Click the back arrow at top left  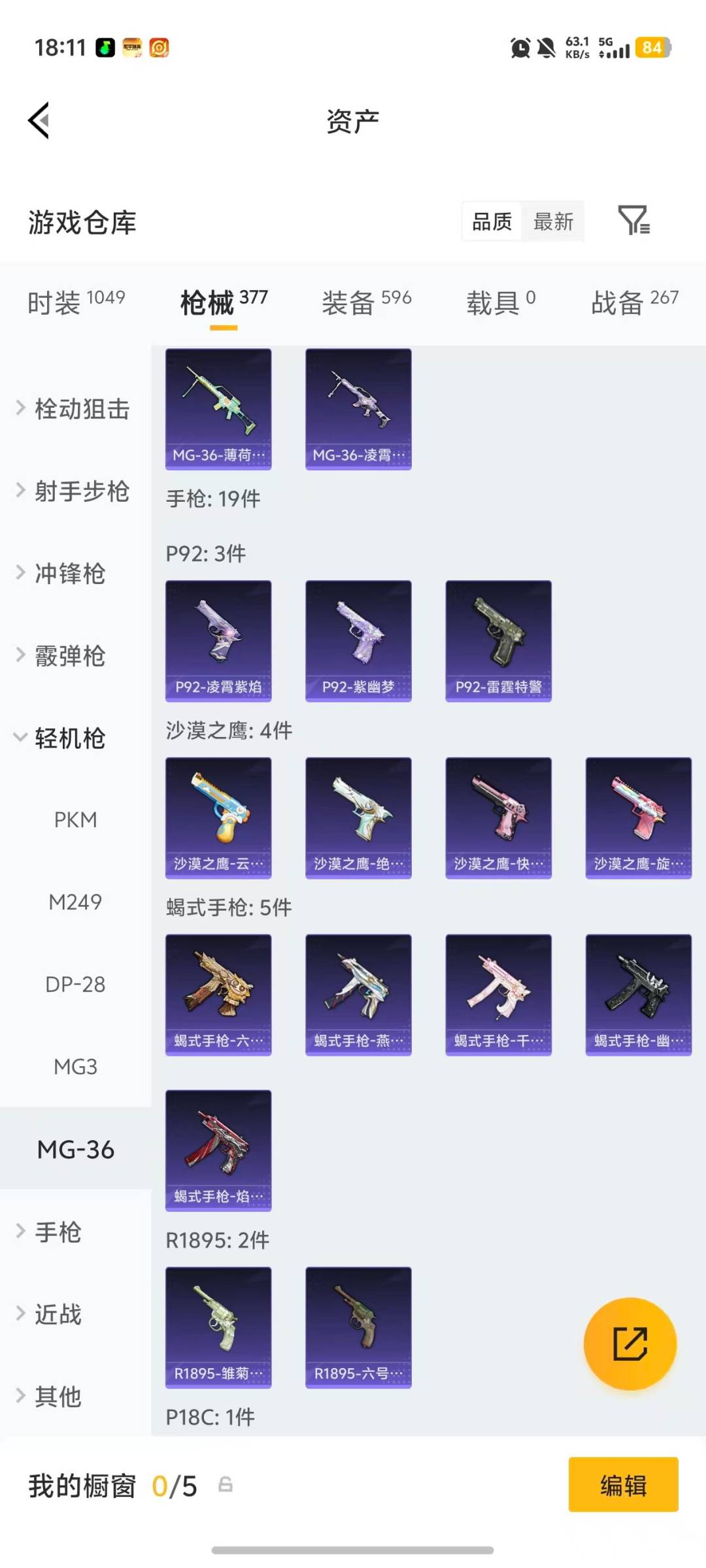click(38, 120)
